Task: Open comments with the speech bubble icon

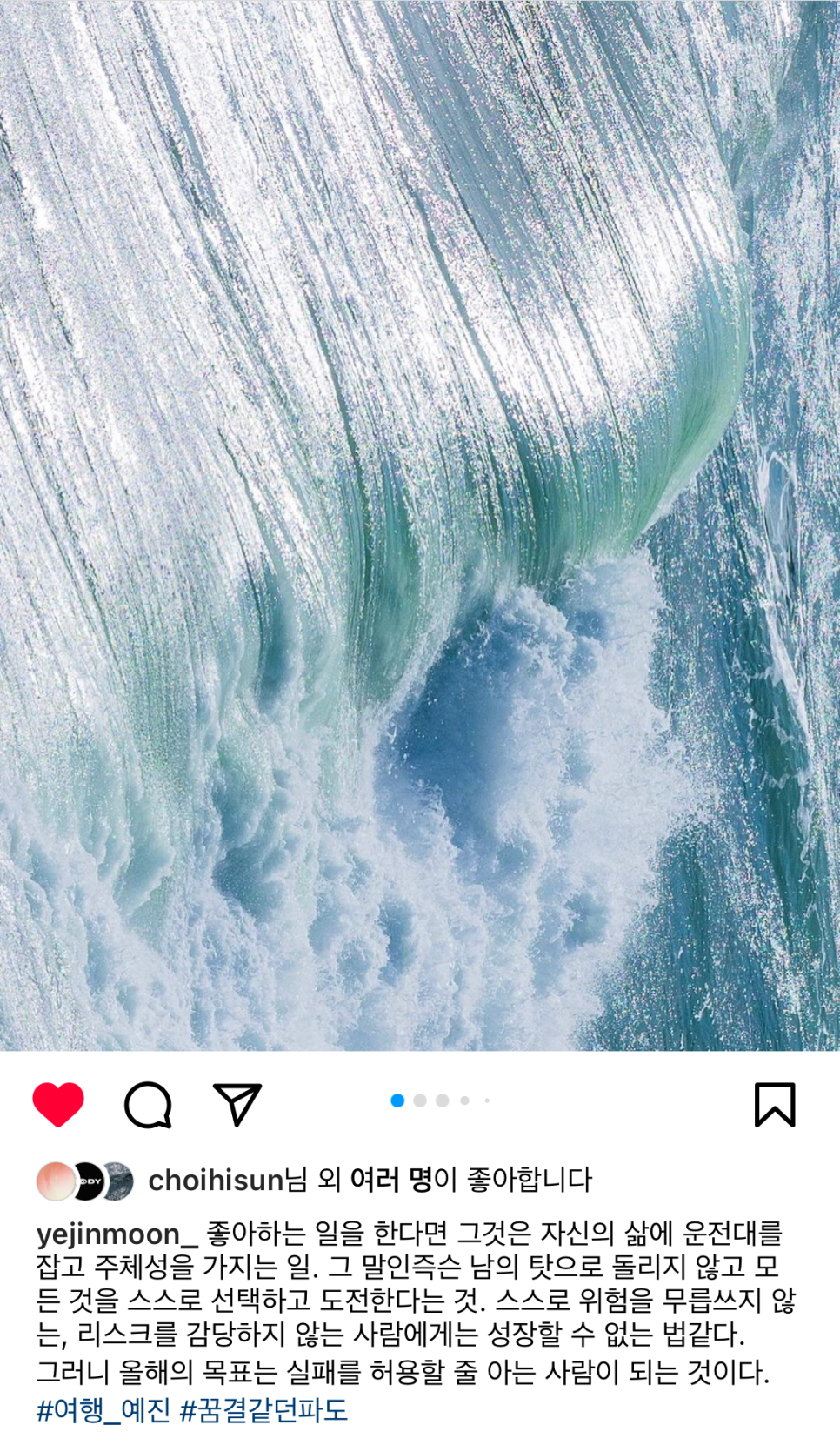Action: (148, 1105)
